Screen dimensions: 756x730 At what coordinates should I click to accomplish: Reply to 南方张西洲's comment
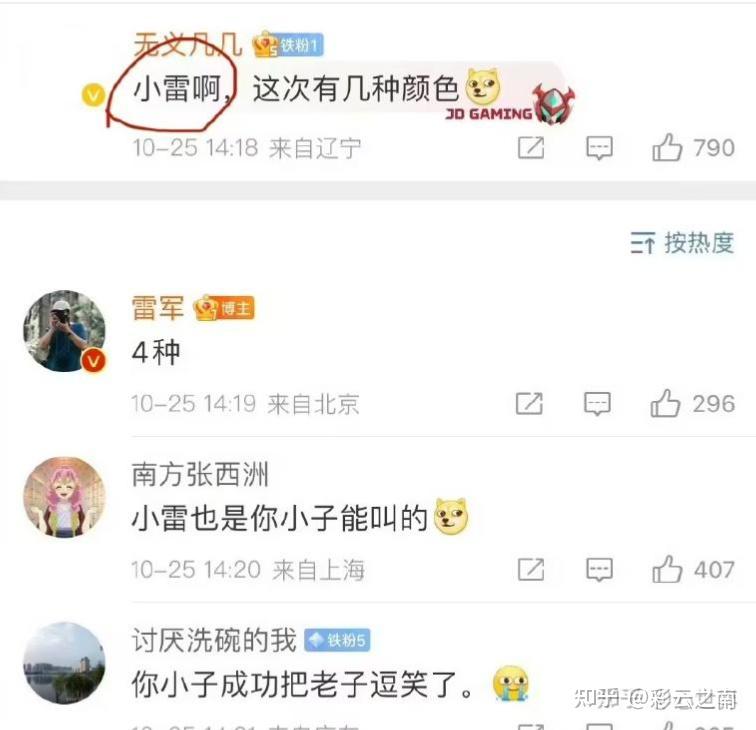pyautogui.click(x=599, y=570)
